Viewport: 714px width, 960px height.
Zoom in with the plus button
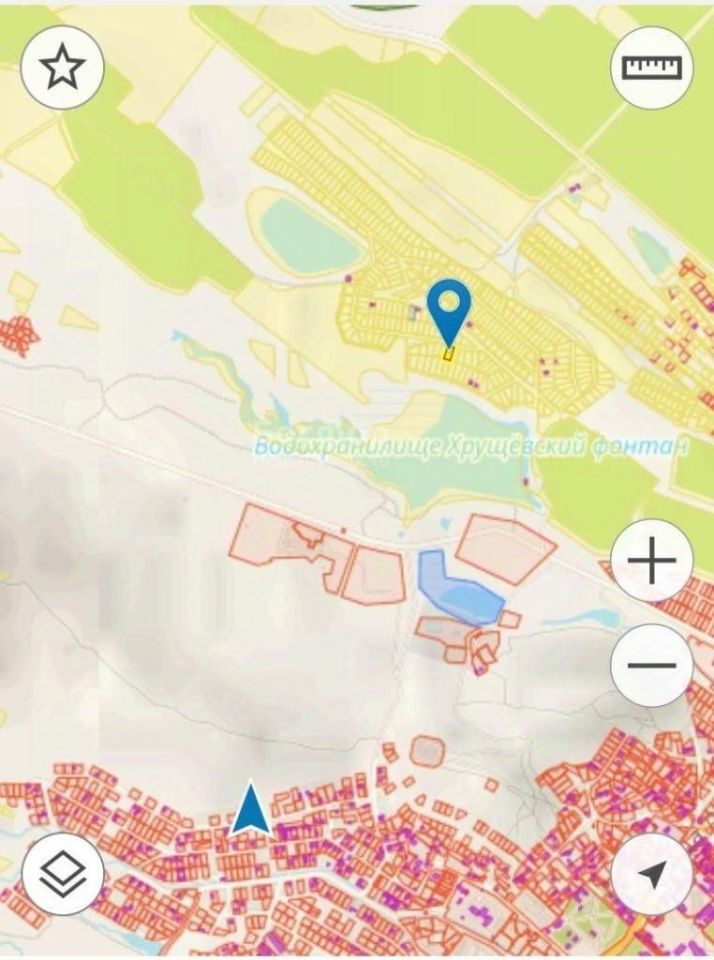tap(651, 561)
